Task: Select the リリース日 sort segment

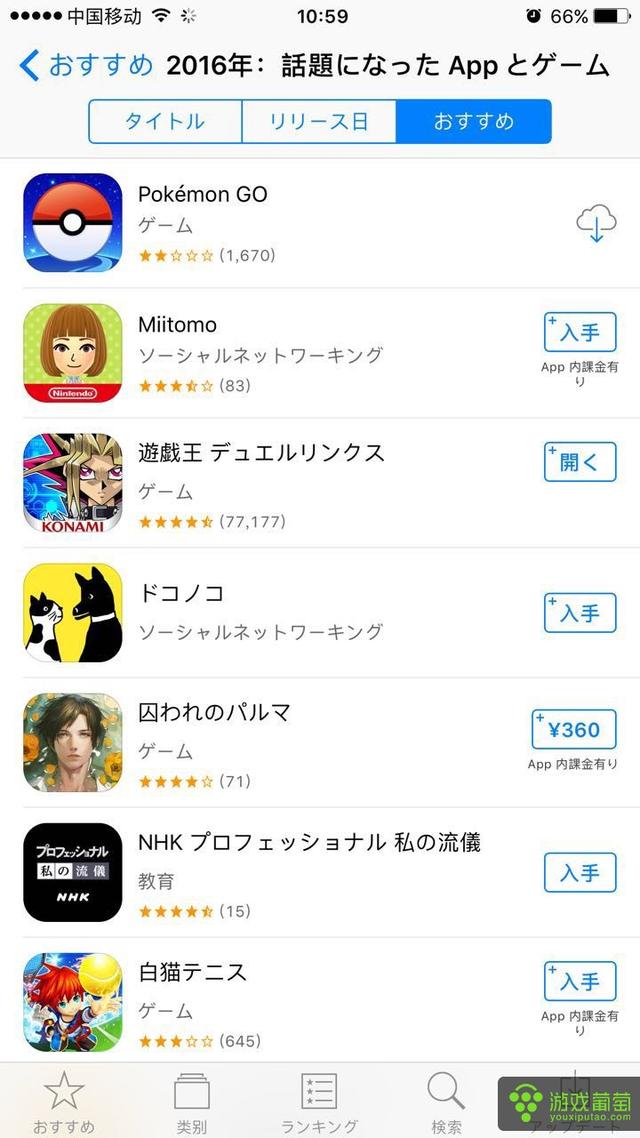Action: point(319,122)
